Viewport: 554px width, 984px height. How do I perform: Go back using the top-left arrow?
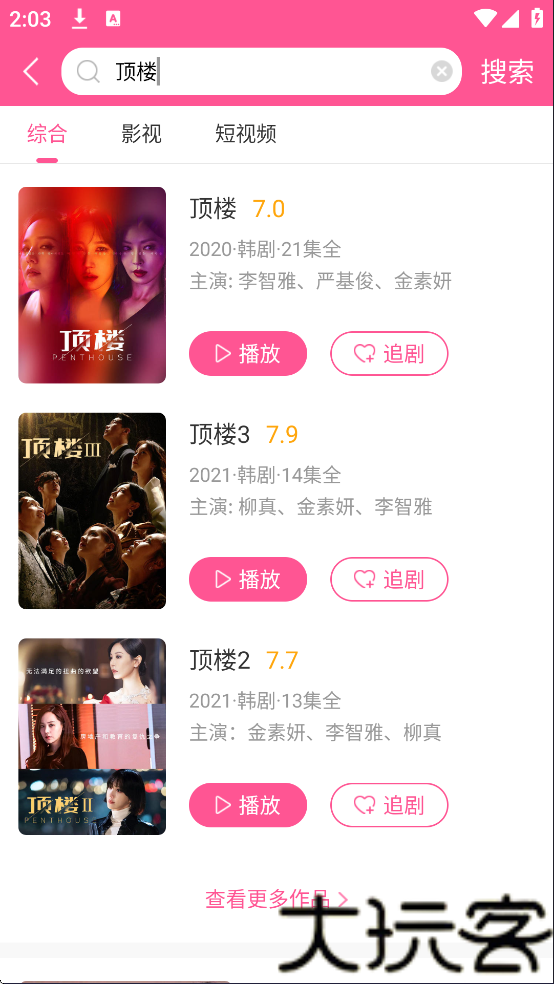[31, 71]
